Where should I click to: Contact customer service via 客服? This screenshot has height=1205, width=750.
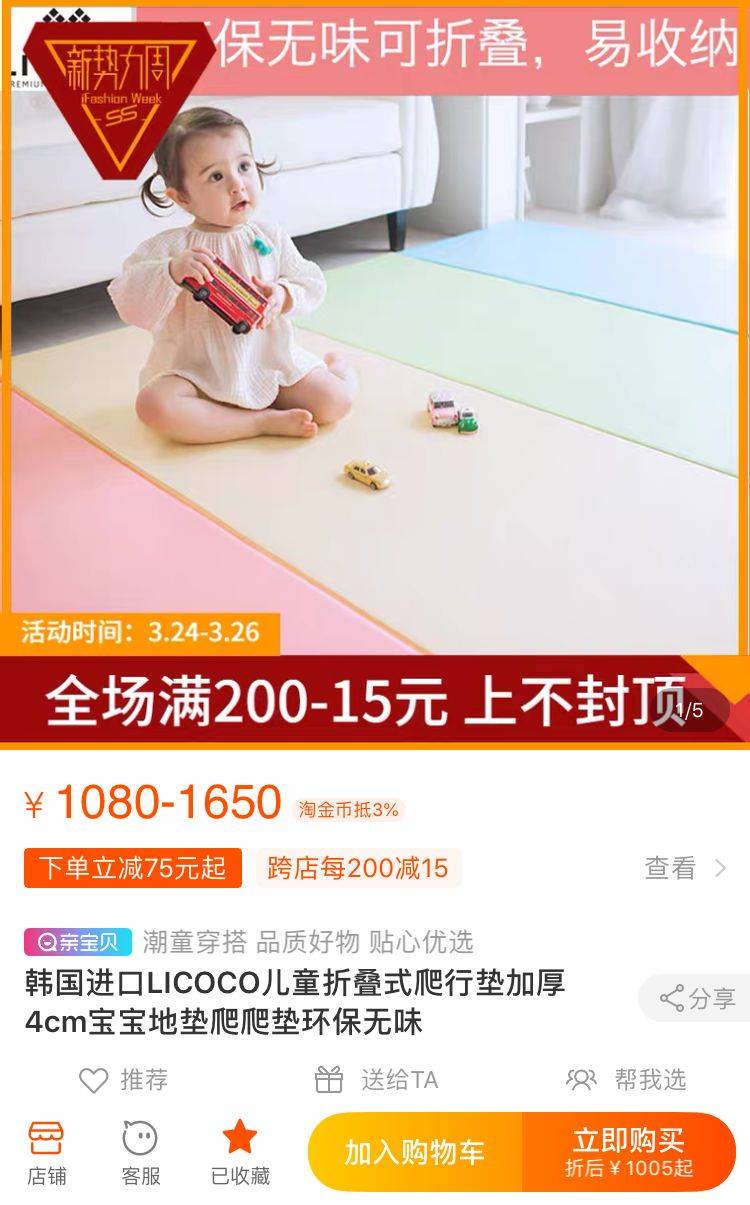pos(140,1152)
